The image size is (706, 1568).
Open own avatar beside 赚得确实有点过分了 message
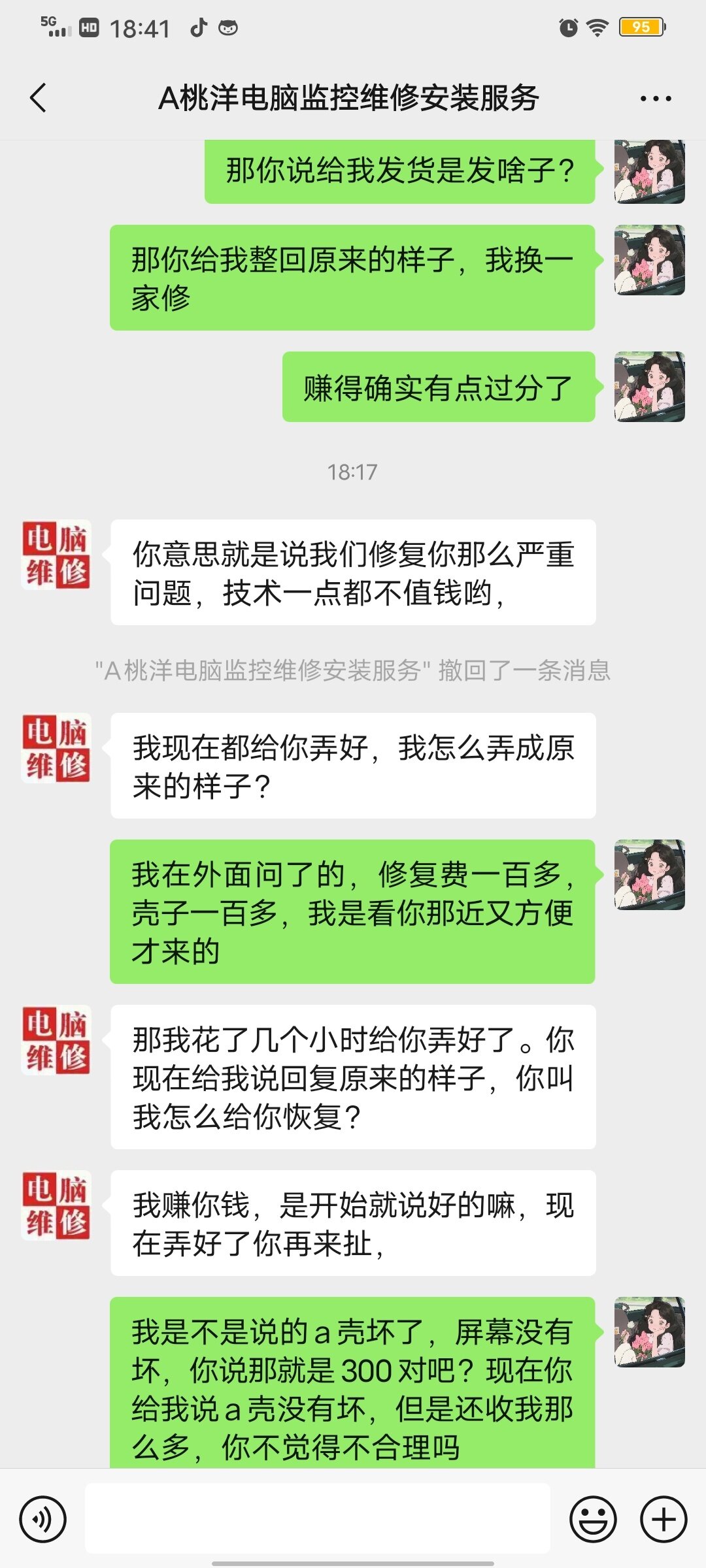pyautogui.click(x=649, y=387)
